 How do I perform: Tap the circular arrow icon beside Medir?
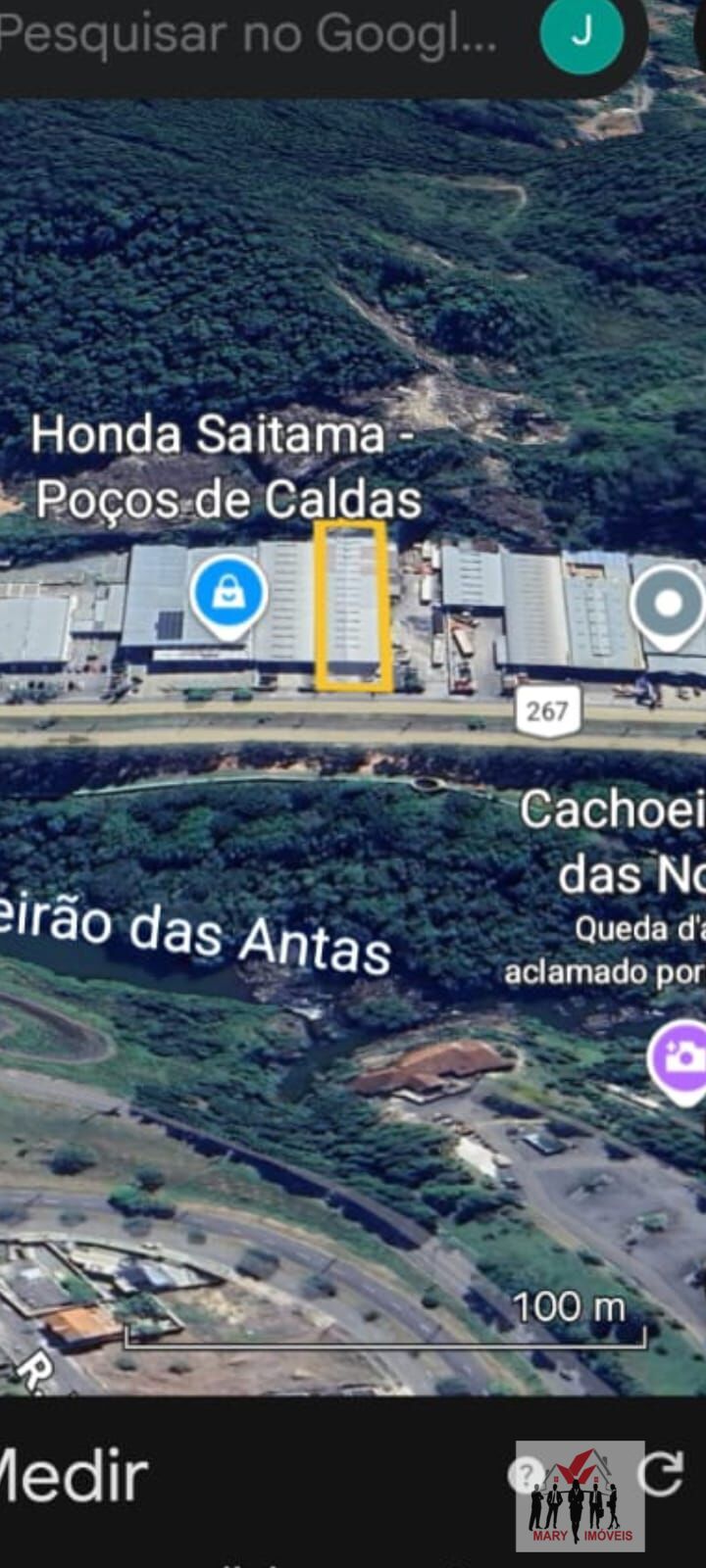click(661, 1472)
